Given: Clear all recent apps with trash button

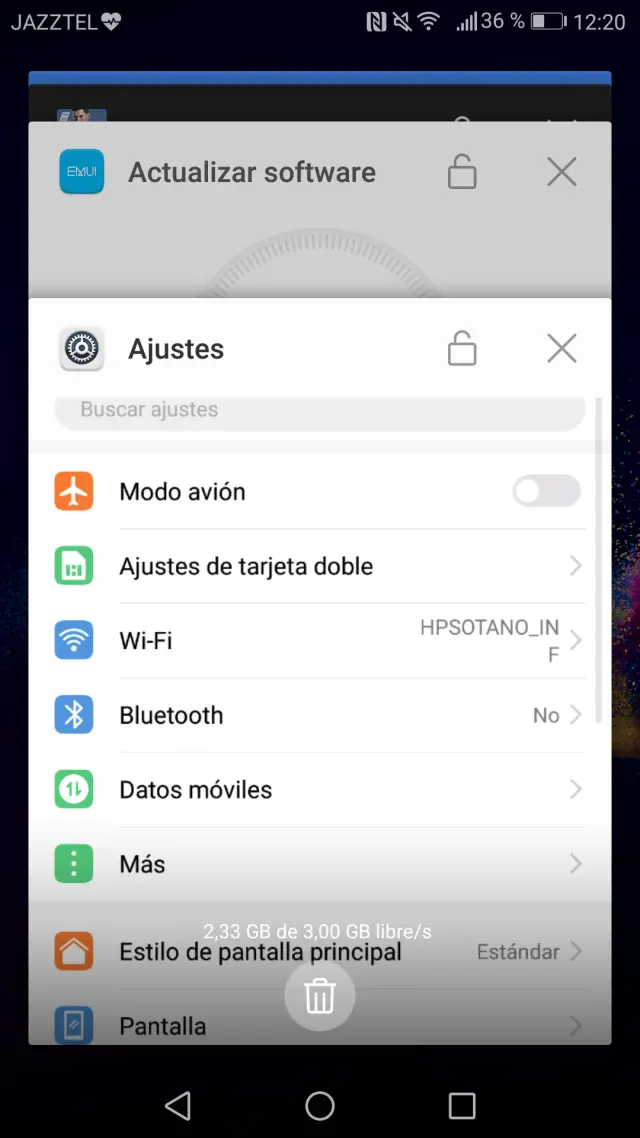Looking at the screenshot, I should 320,996.
